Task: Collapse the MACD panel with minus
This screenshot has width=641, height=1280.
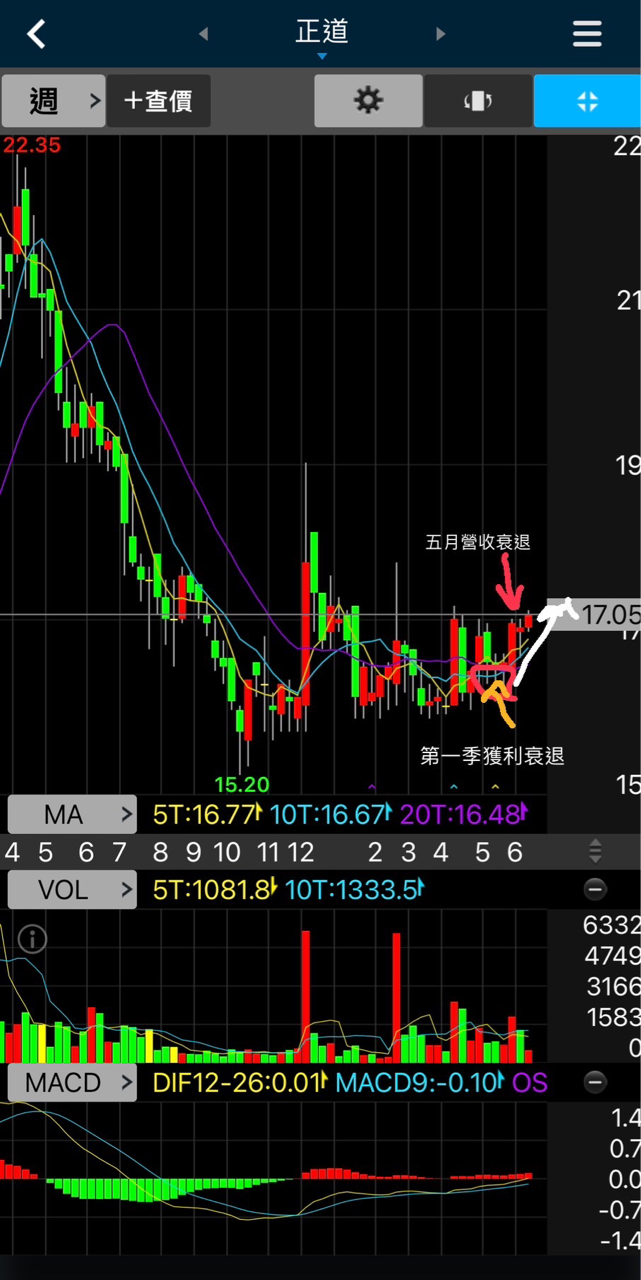Action: (x=595, y=1083)
